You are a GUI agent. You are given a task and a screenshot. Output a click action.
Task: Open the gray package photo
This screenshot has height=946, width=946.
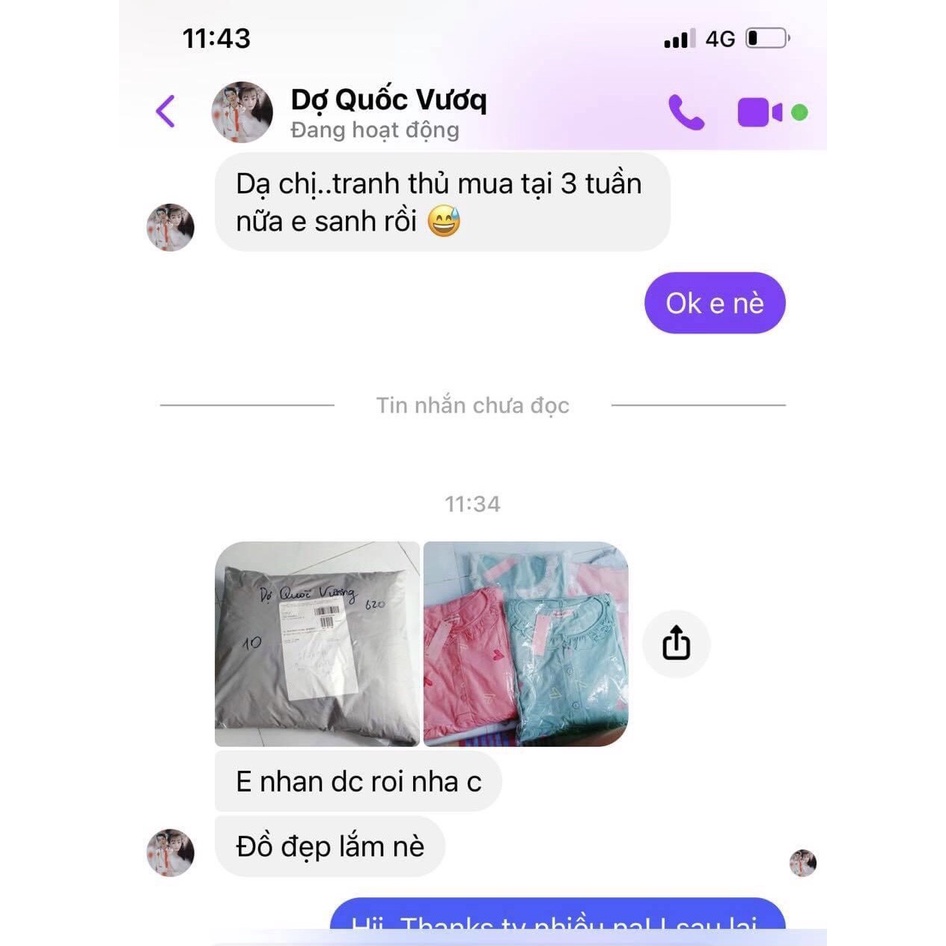317,644
